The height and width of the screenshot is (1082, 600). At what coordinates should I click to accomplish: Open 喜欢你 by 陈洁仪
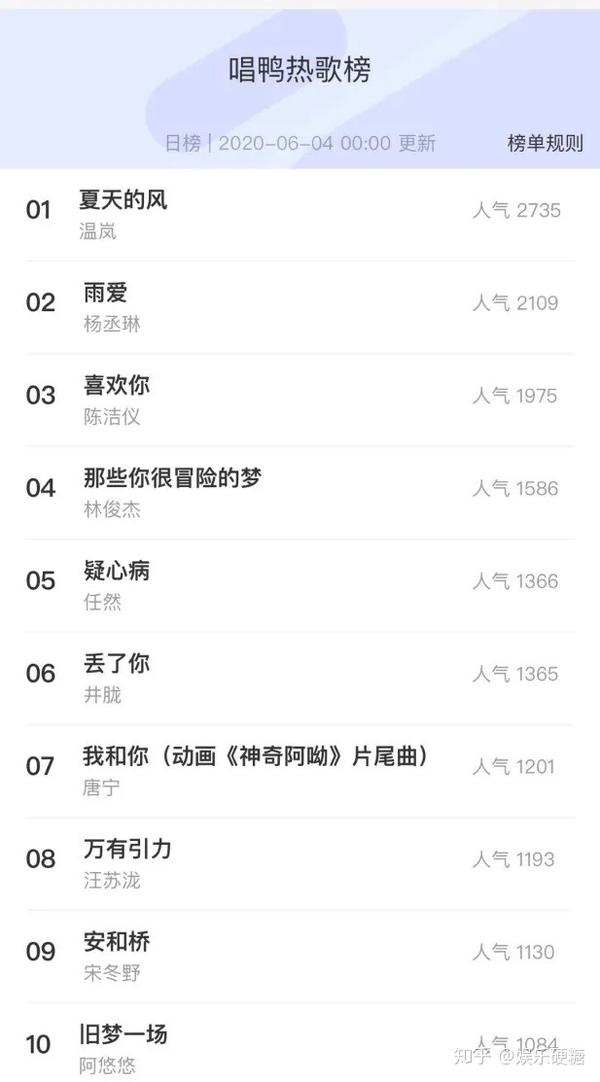(300, 400)
